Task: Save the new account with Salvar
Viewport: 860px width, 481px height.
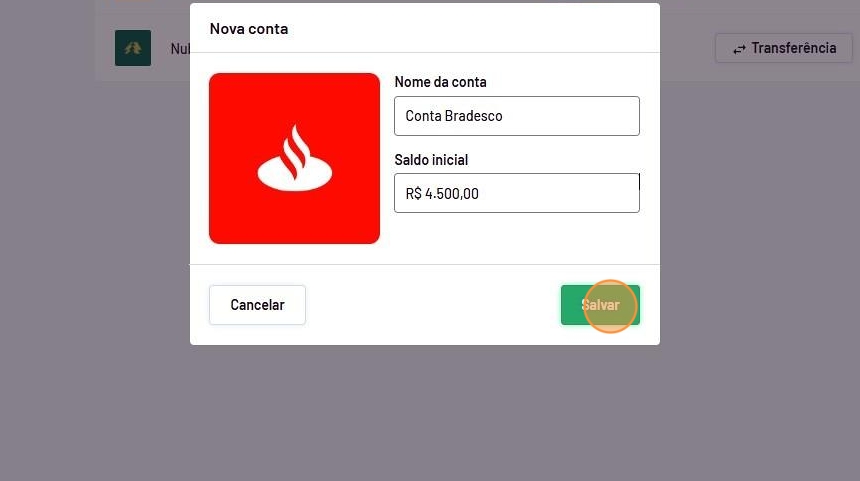Action: click(600, 305)
